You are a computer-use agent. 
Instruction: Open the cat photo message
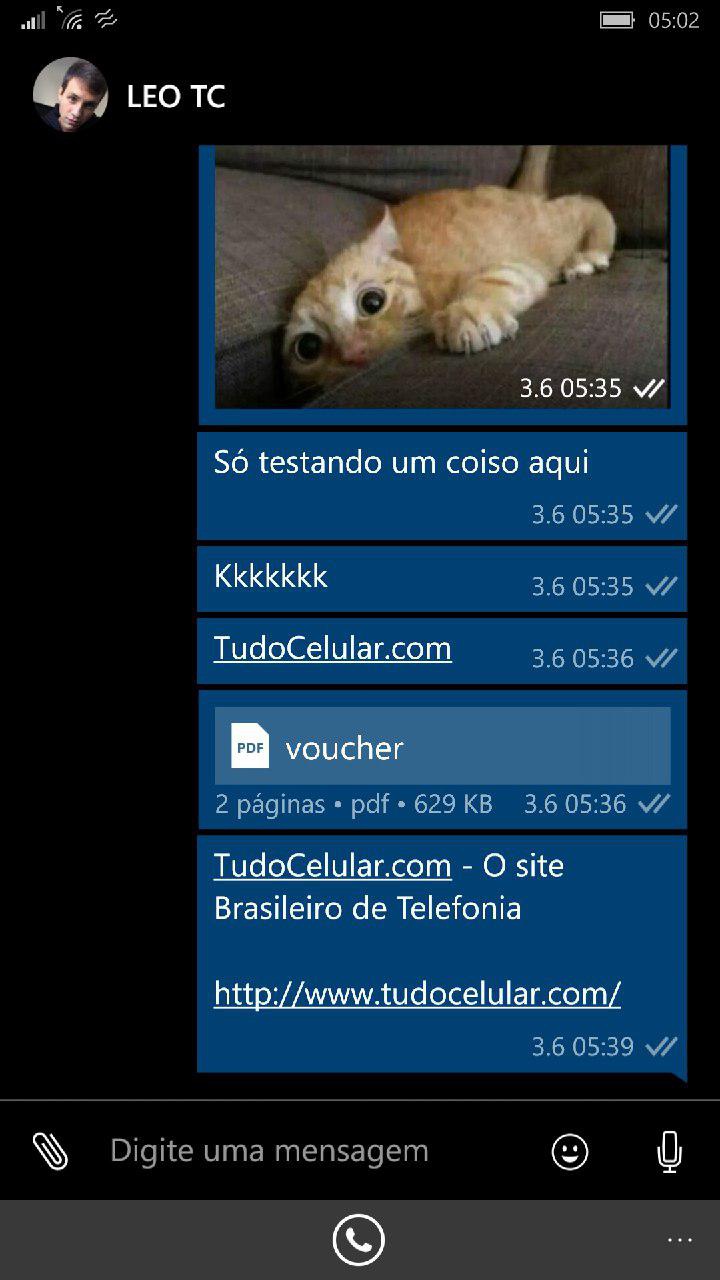pos(442,277)
